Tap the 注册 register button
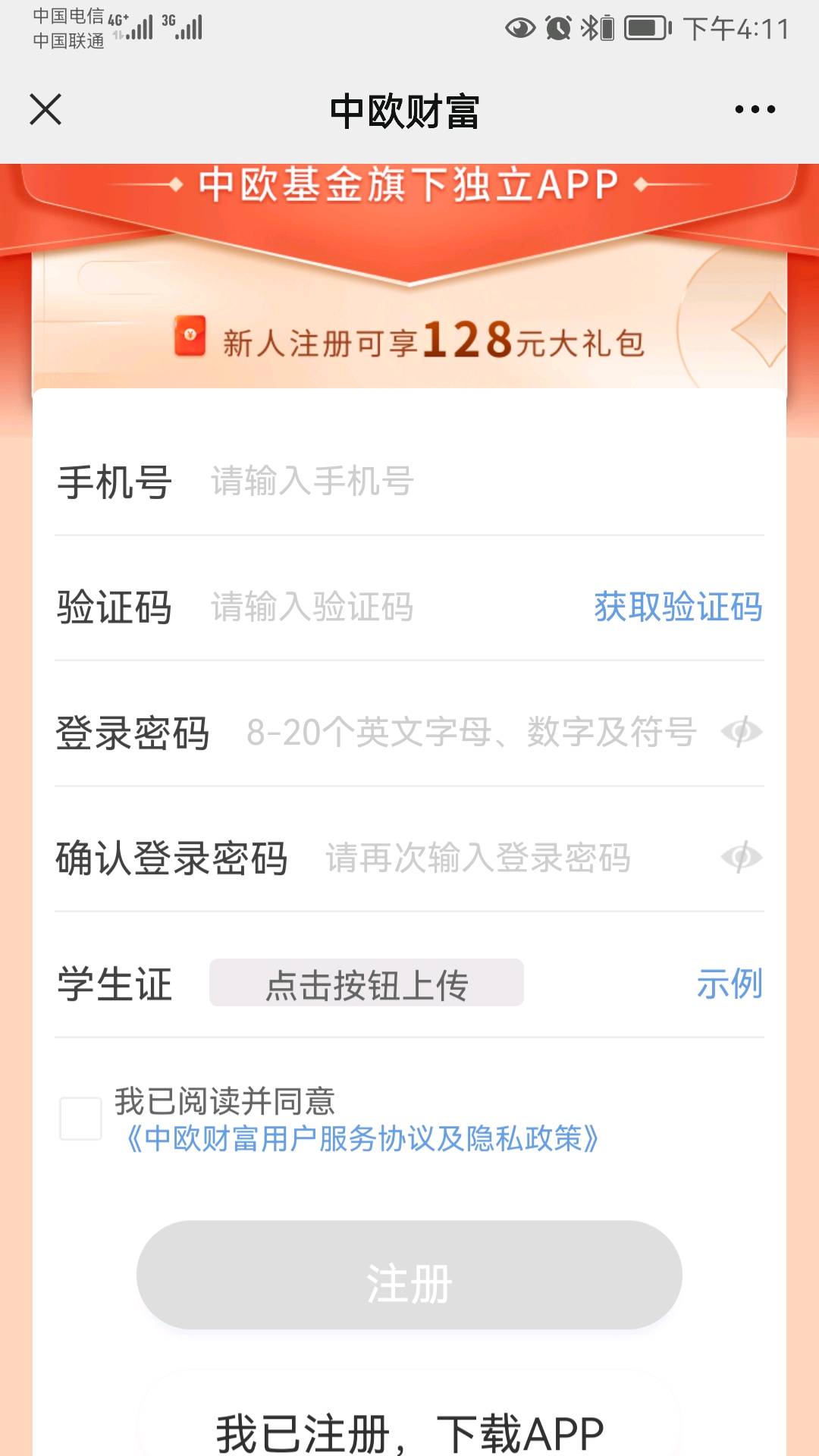Image resolution: width=819 pixels, height=1456 pixels. [409, 1275]
